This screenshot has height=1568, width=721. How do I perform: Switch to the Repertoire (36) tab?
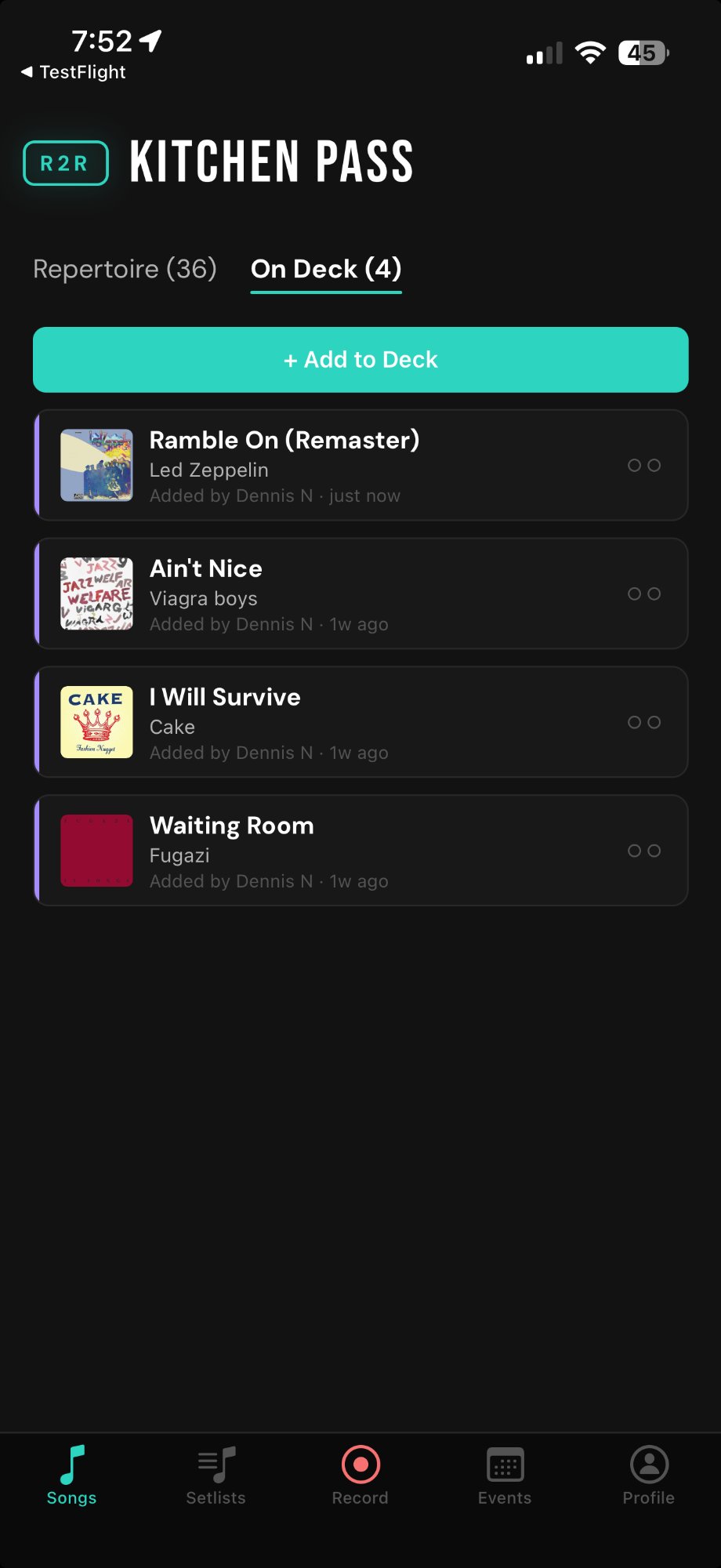[x=124, y=269]
